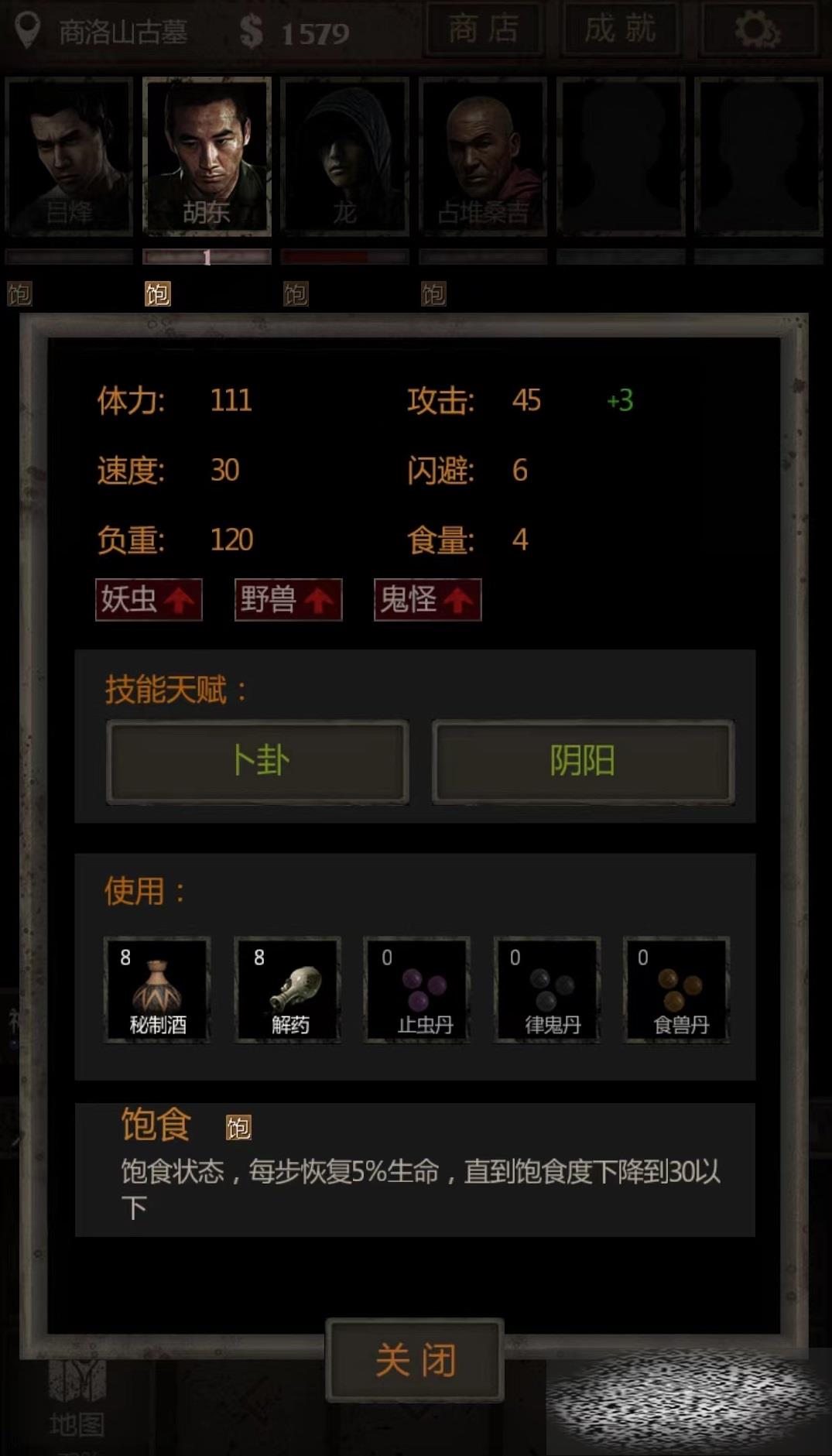Select the 食兽丹 item

[x=676, y=990]
